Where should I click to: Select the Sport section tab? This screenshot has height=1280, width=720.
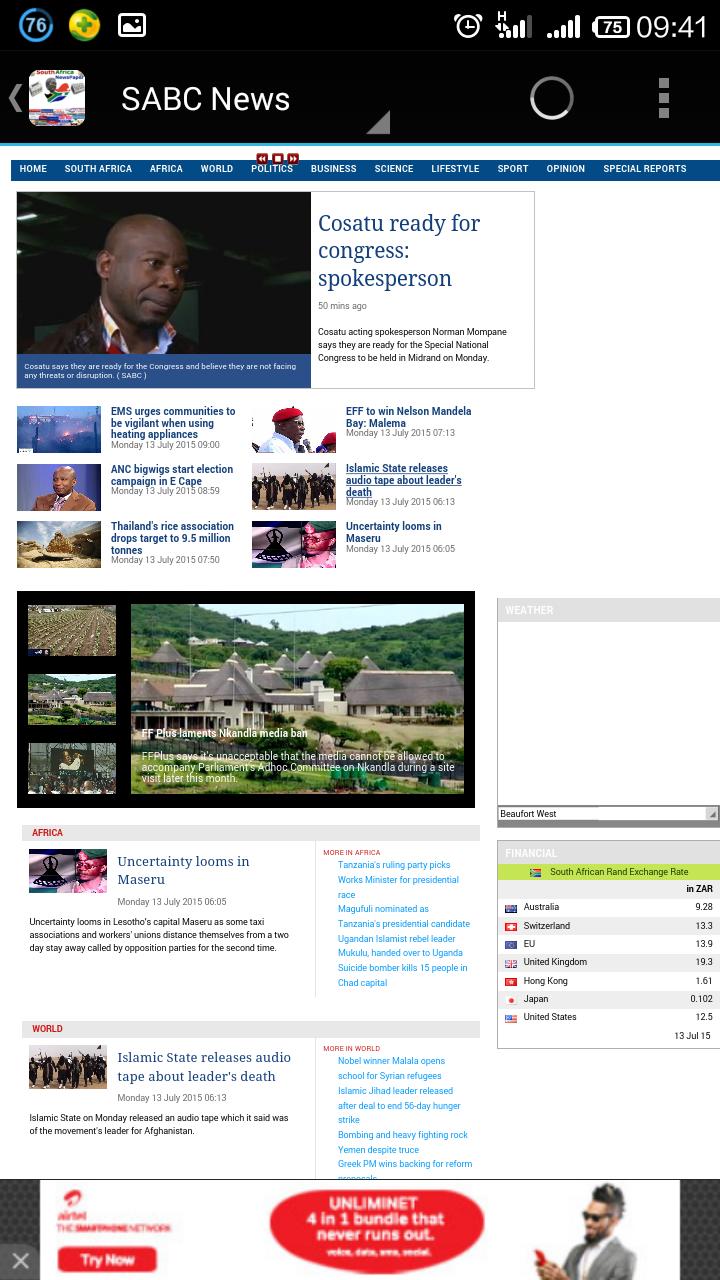(512, 169)
